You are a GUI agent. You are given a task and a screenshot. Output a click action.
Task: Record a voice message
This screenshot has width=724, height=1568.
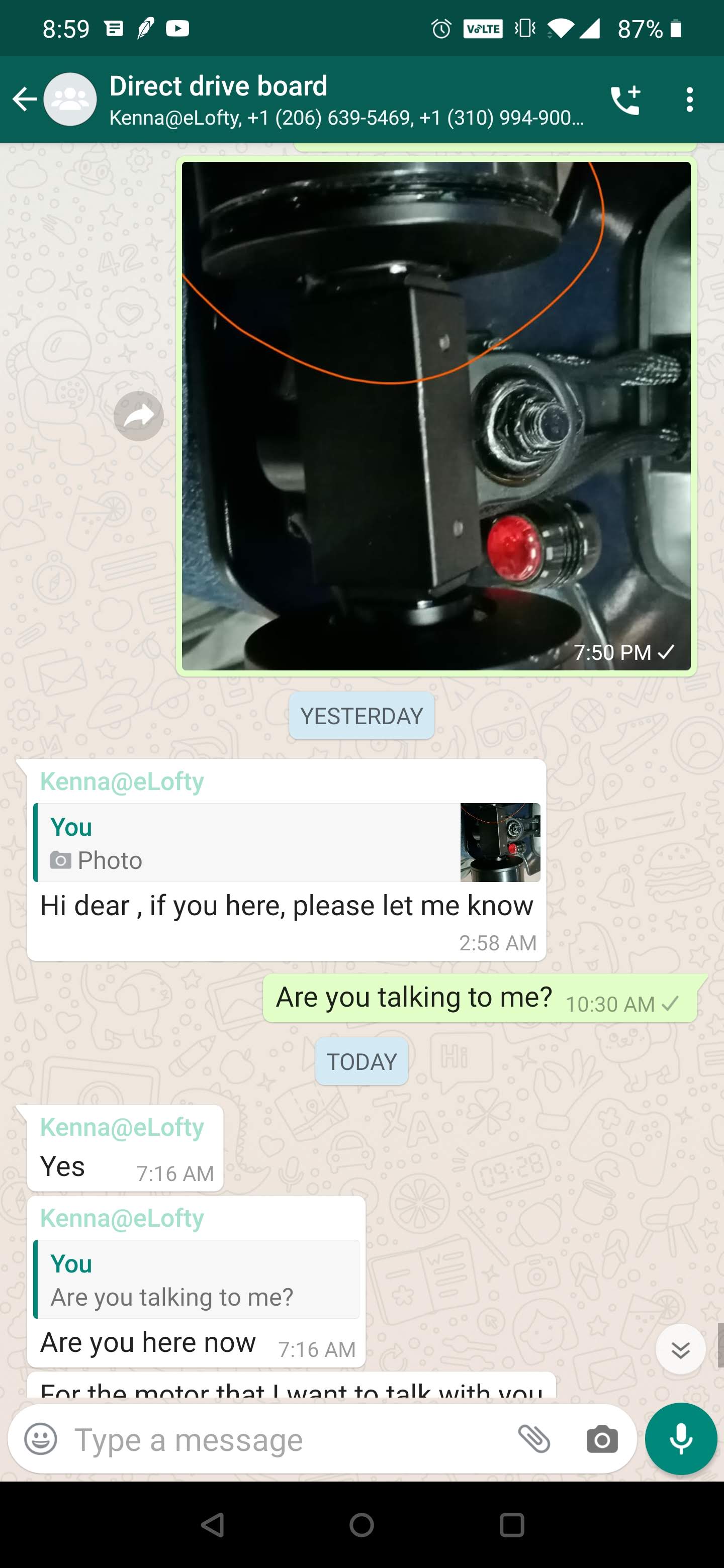pyautogui.click(x=681, y=1439)
